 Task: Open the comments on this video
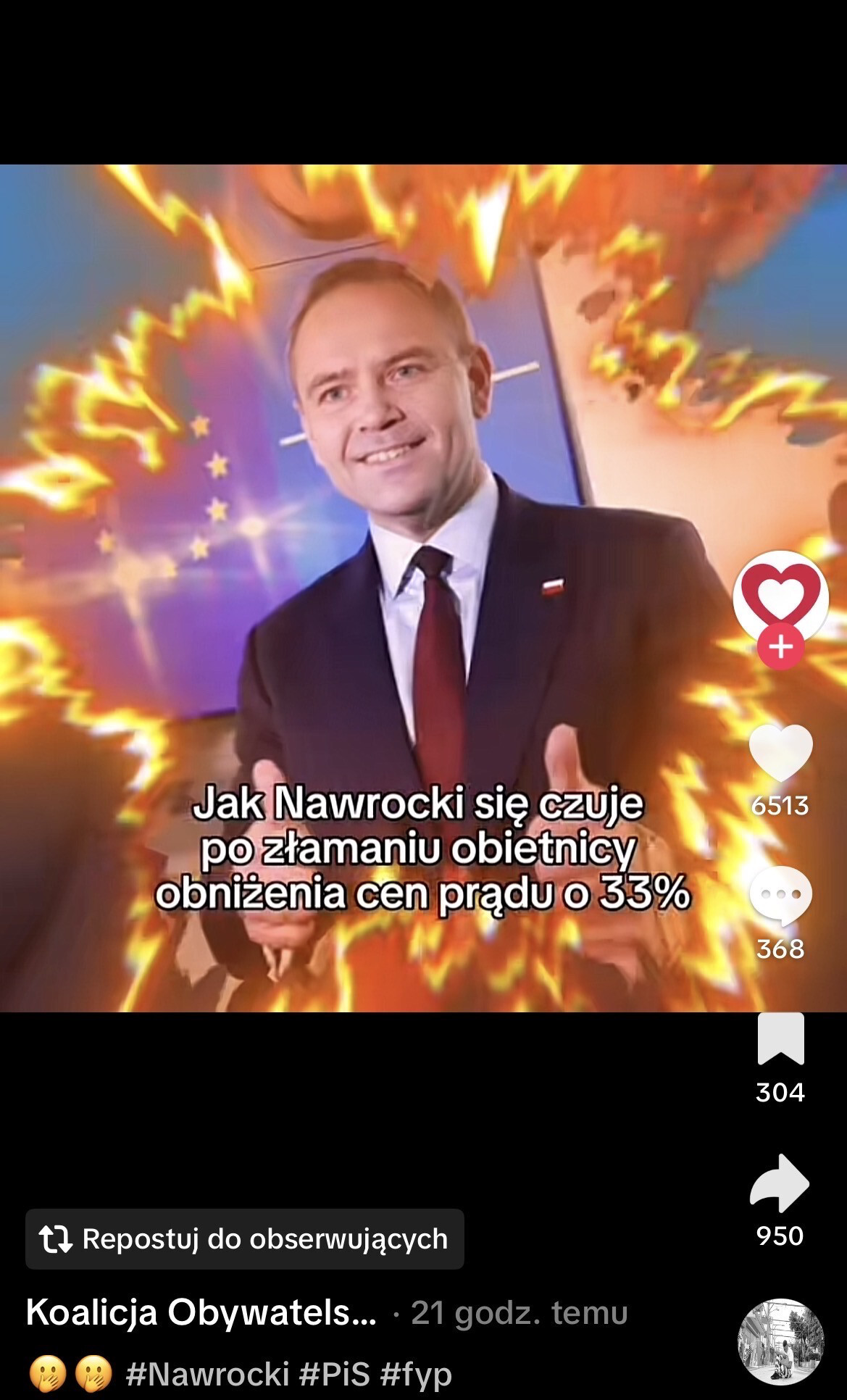pyautogui.click(x=780, y=896)
